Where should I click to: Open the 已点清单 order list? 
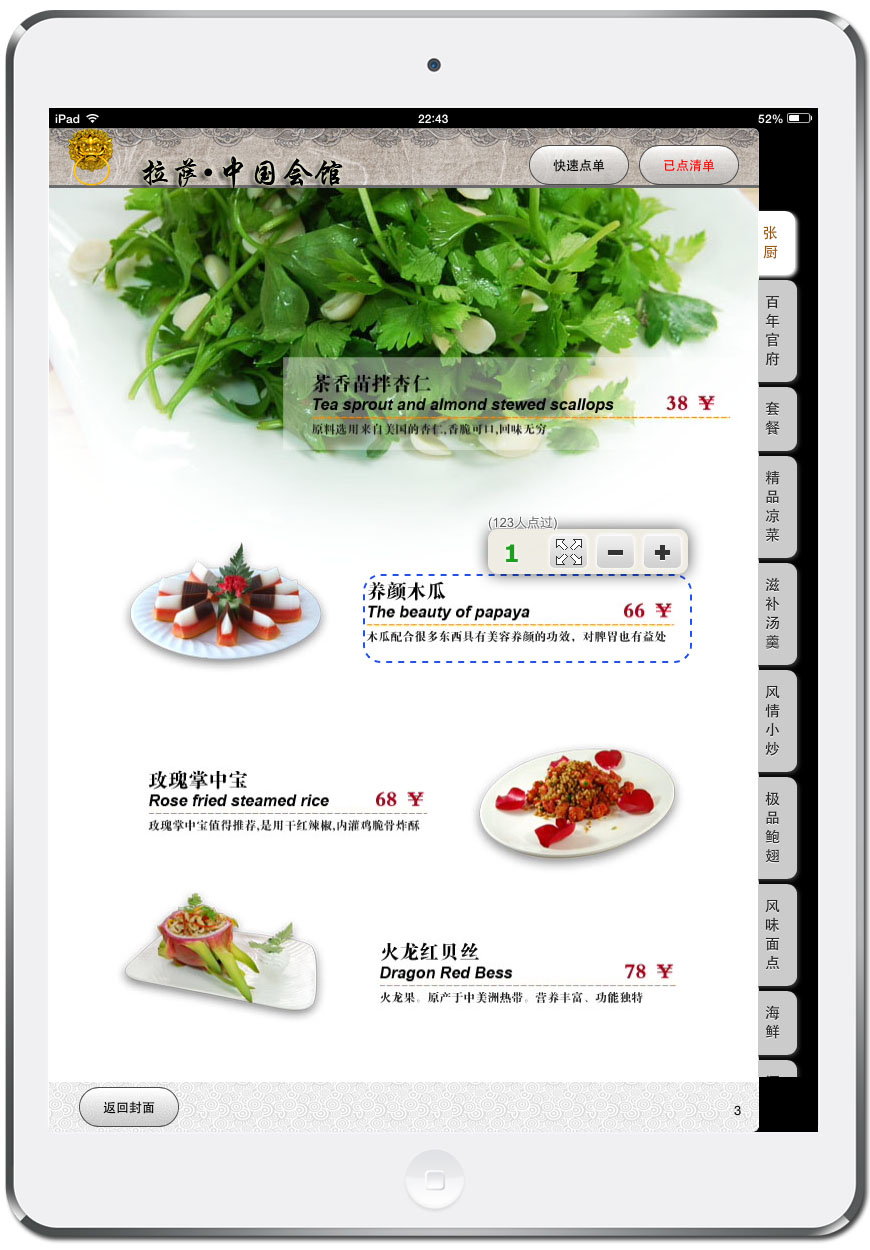(688, 166)
